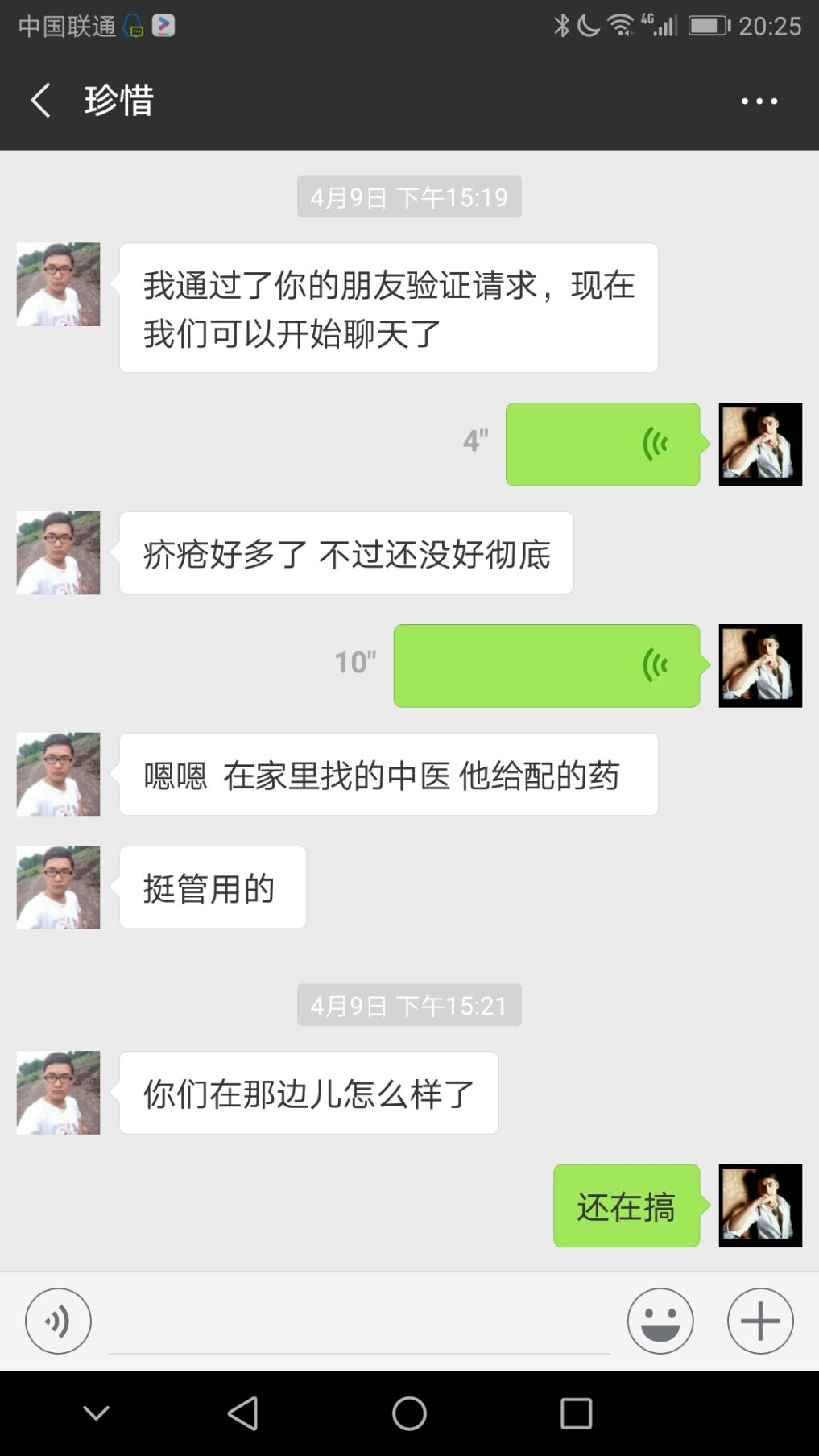
Task: Tap system home button
Action: coord(409,1413)
